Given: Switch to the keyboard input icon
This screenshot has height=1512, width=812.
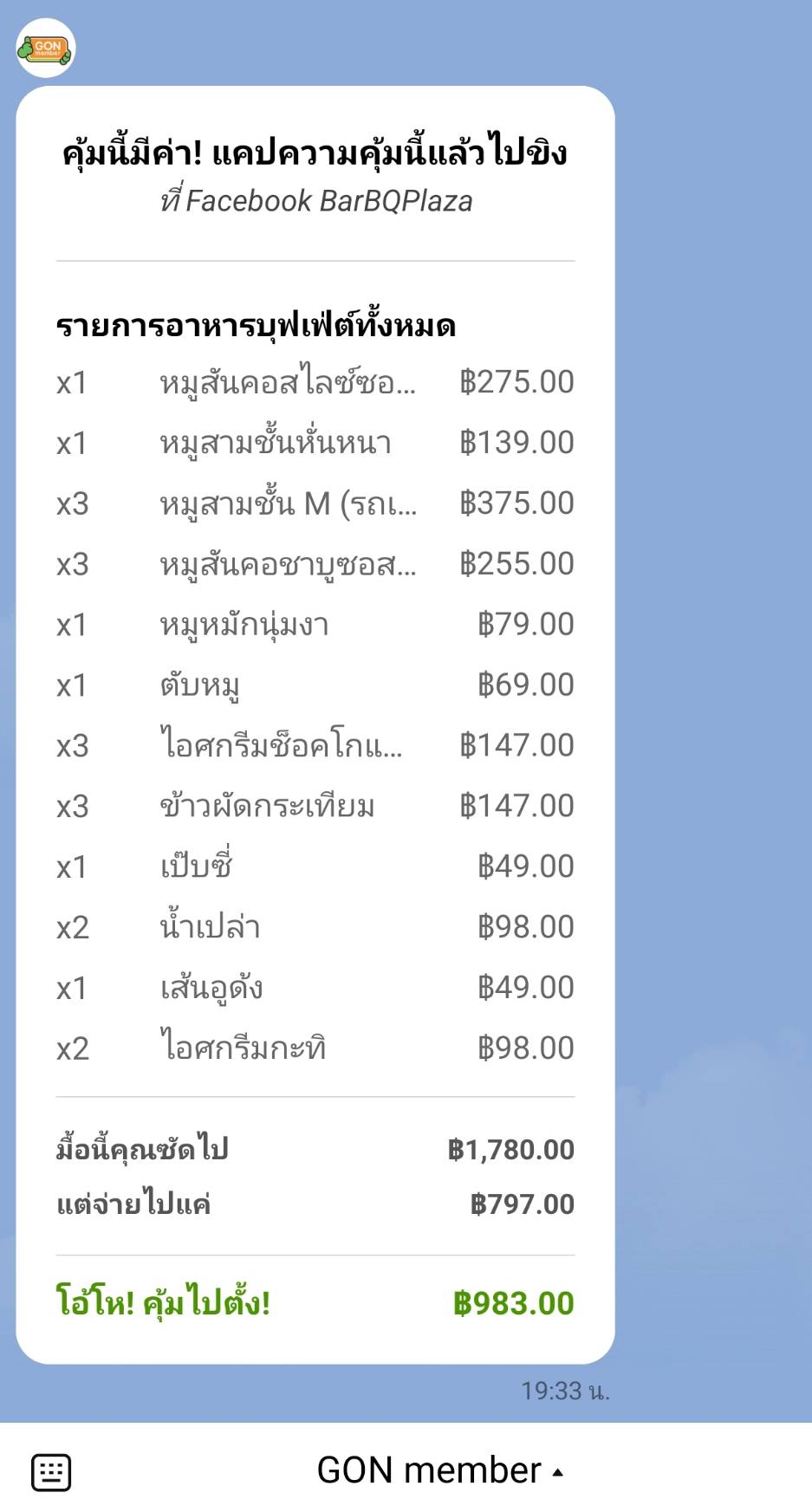Looking at the screenshot, I should point(51,1472).
